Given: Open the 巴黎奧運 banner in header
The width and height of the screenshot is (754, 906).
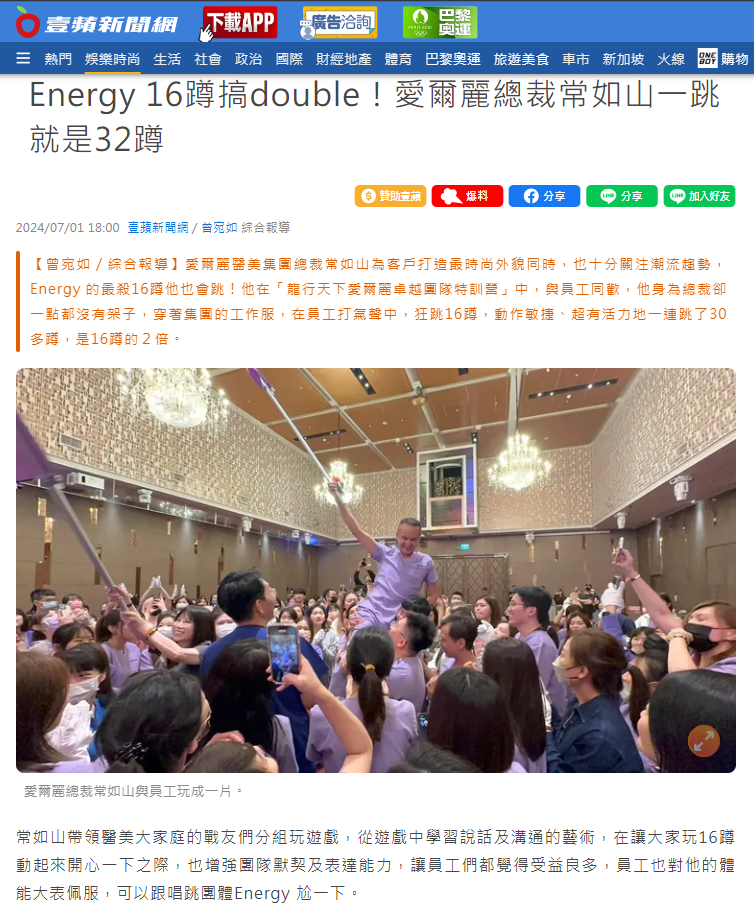Looking at the screenshot, I should pyautogui.click(x=440, y=21).
